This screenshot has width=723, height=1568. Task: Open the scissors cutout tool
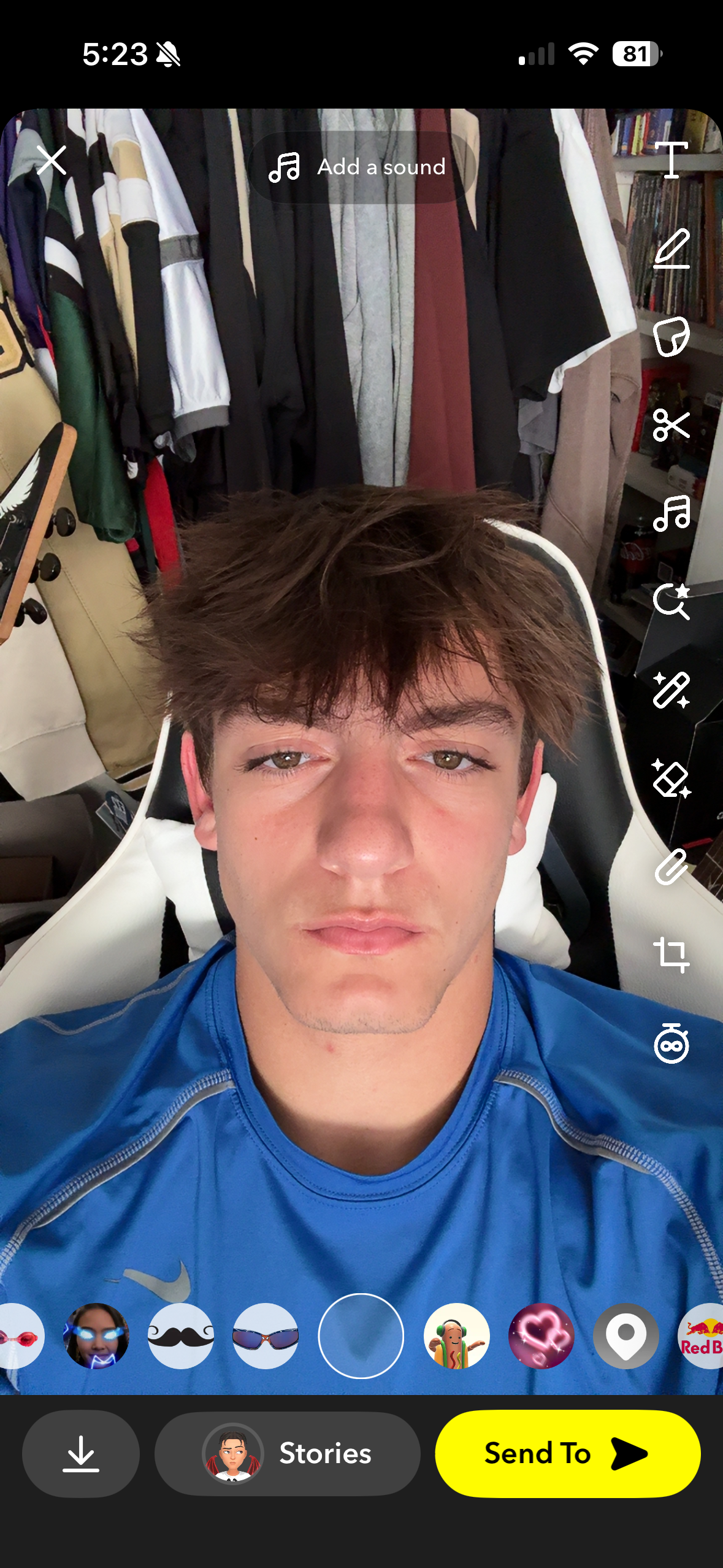coord(671,425)
